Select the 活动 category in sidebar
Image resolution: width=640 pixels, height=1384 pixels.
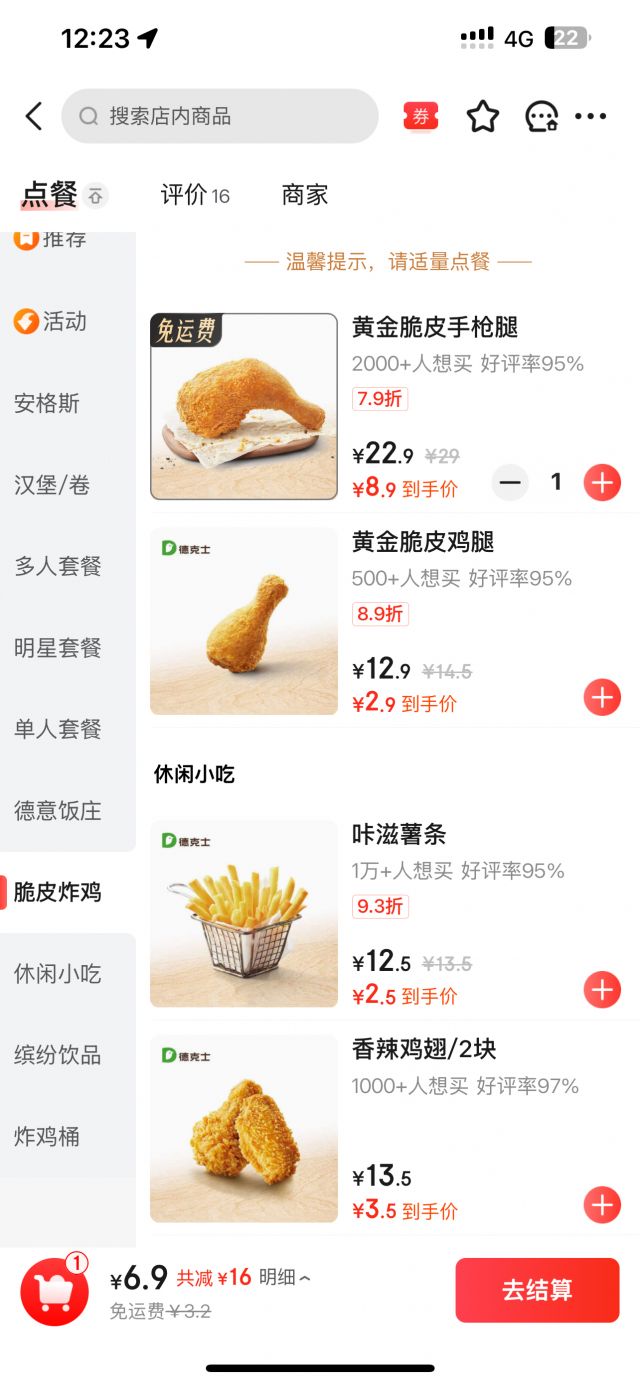pos(51,322)
